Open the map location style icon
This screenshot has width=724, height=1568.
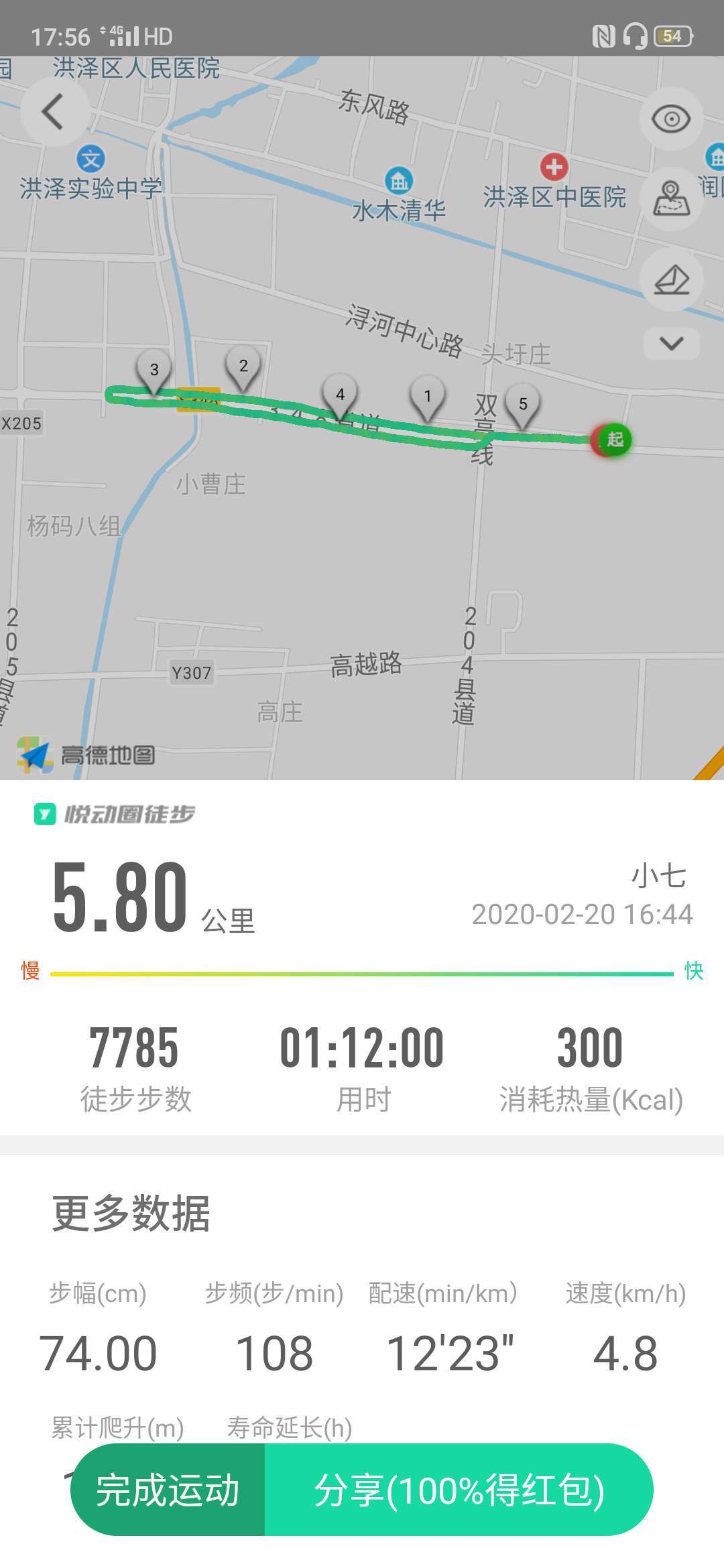671,199
